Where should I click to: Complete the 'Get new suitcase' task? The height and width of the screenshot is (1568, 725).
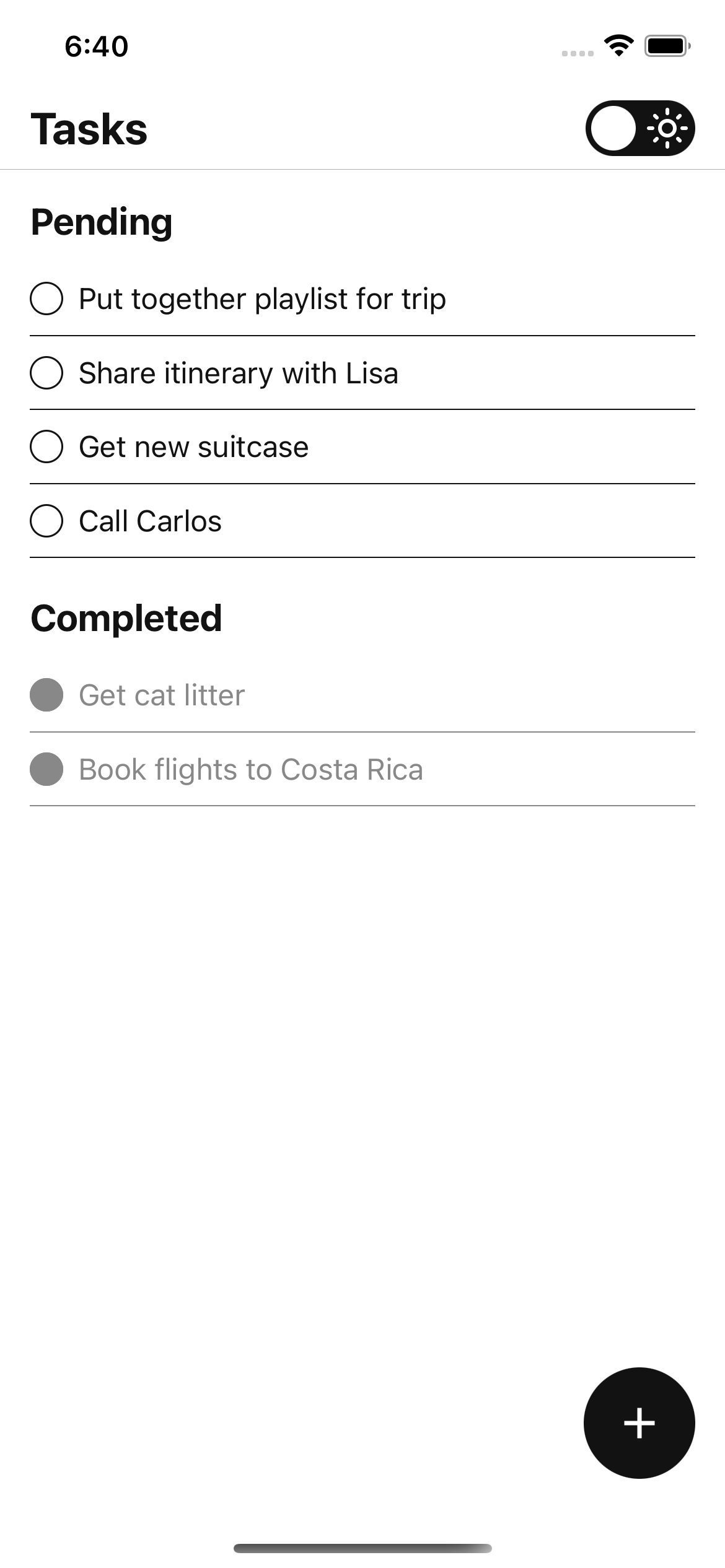46,446
